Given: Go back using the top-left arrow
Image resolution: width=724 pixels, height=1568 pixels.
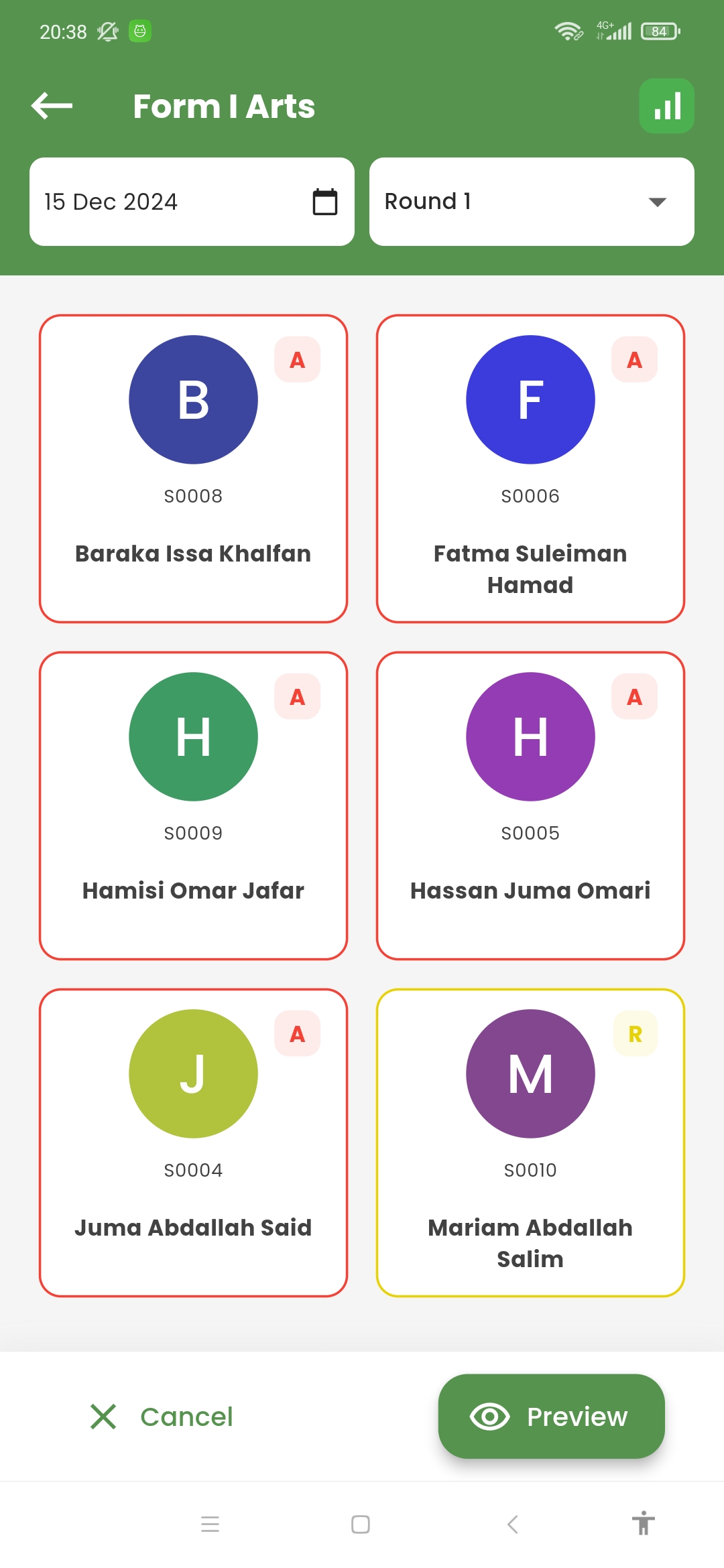Looking at the screenshot, I should click(52, 106).
